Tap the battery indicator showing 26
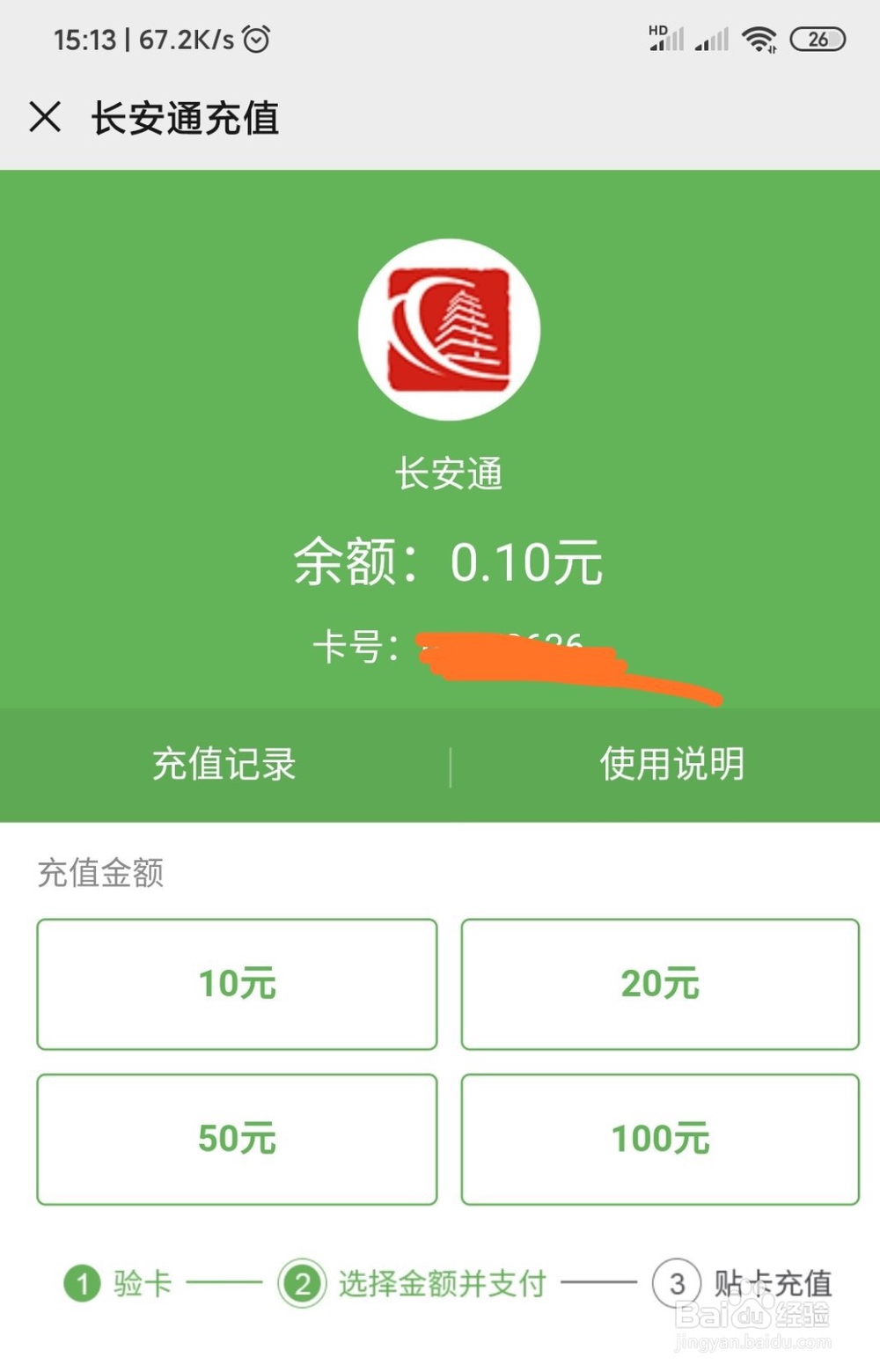880x1372 pixels. coord(818,41)
